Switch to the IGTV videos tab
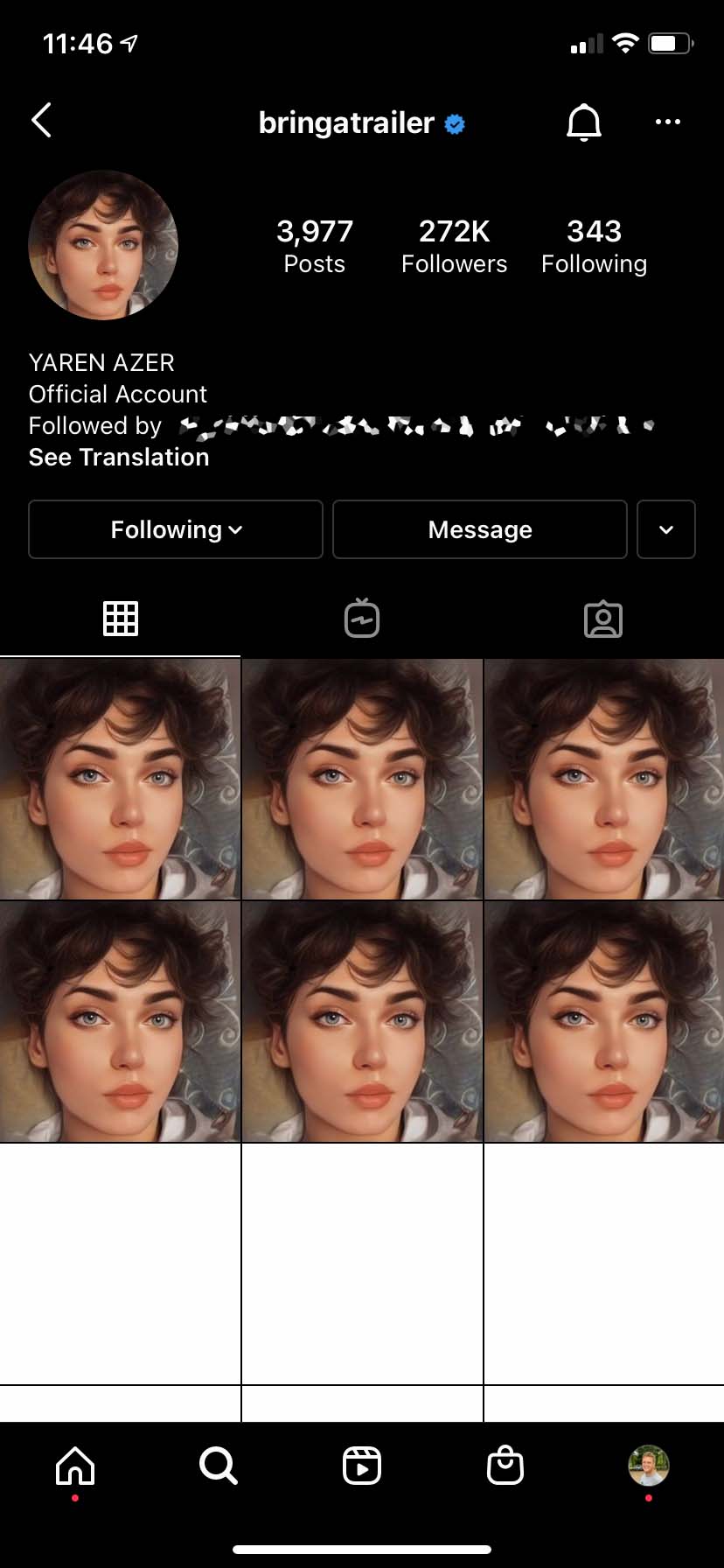 pyautogui.click(x=362, y=619)
